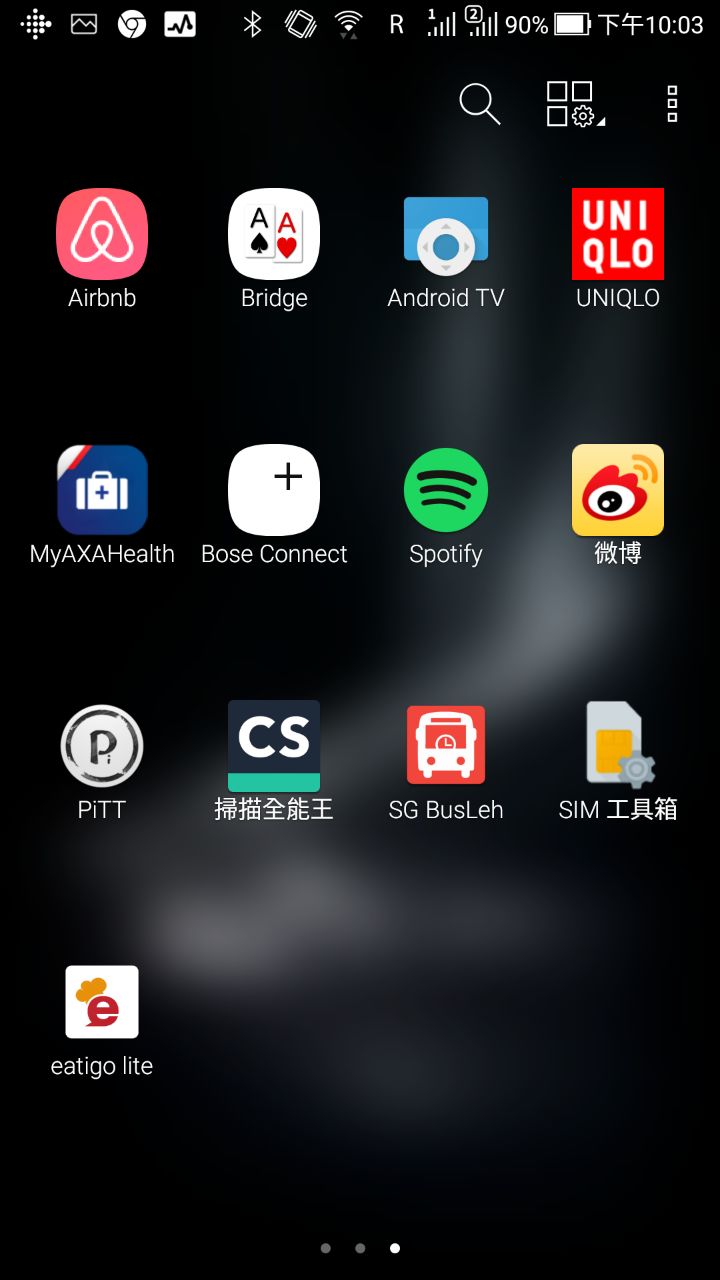This screenshot has width=720, height=1280.
Task: Open the app drawer search
Action: (x=479, y=104)
